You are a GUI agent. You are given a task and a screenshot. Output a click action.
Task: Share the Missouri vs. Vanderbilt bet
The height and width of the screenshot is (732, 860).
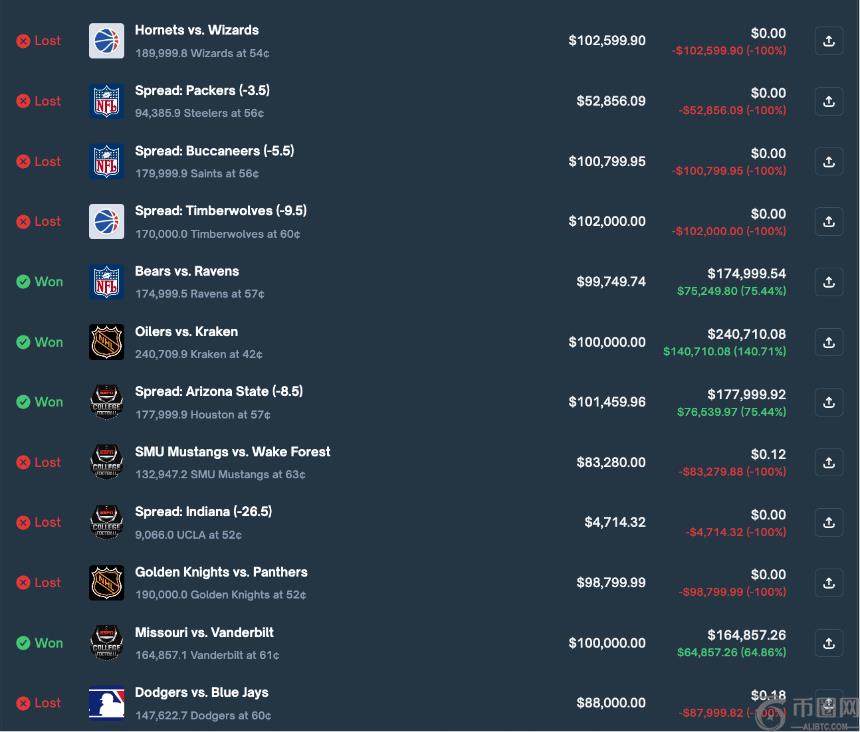(x=828, y=643)
